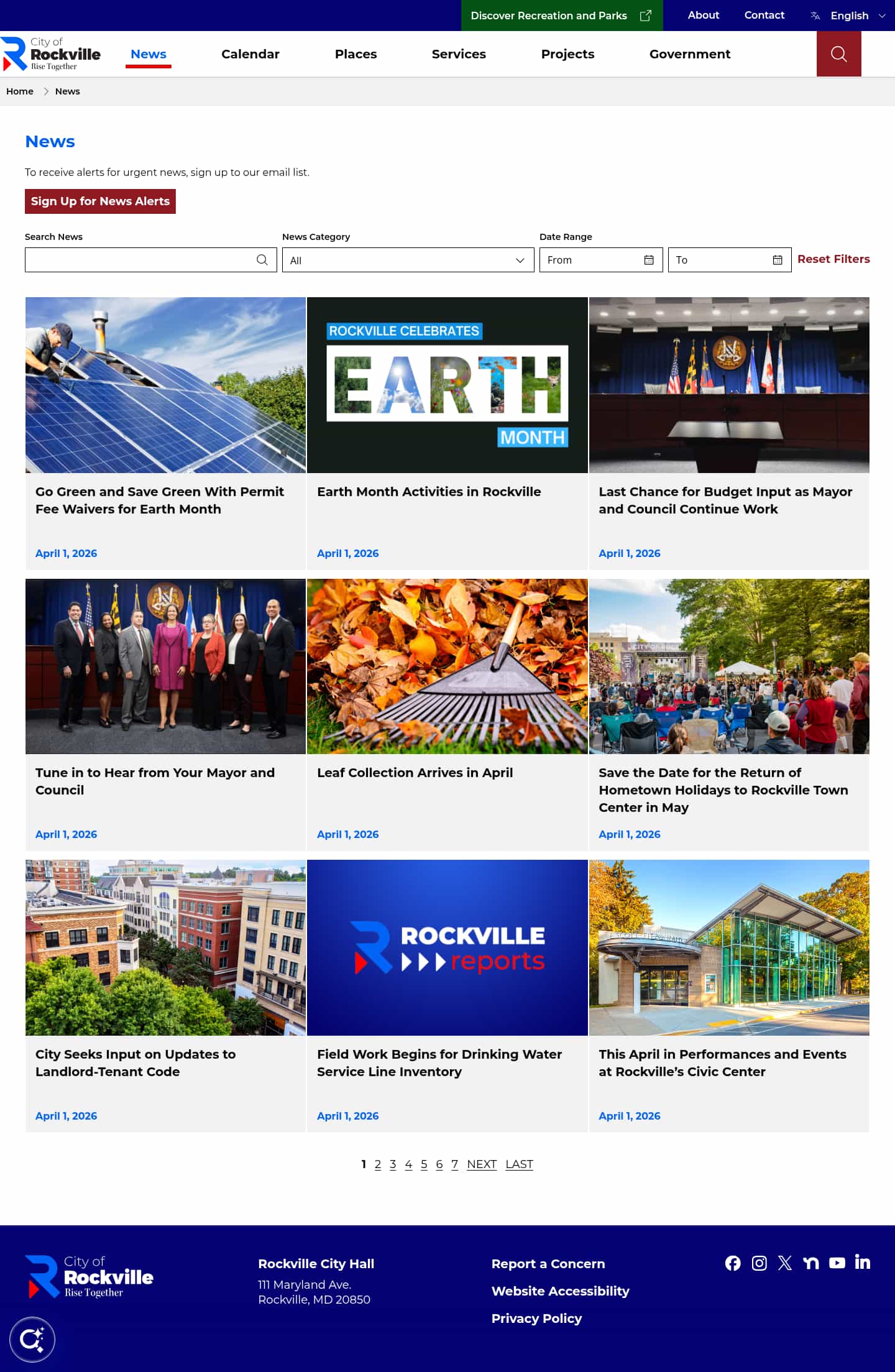Open the Earth Month Activities in Rockville article
Screen dimensions: 895x1372
pyautogui.click(x=429, y=492)
